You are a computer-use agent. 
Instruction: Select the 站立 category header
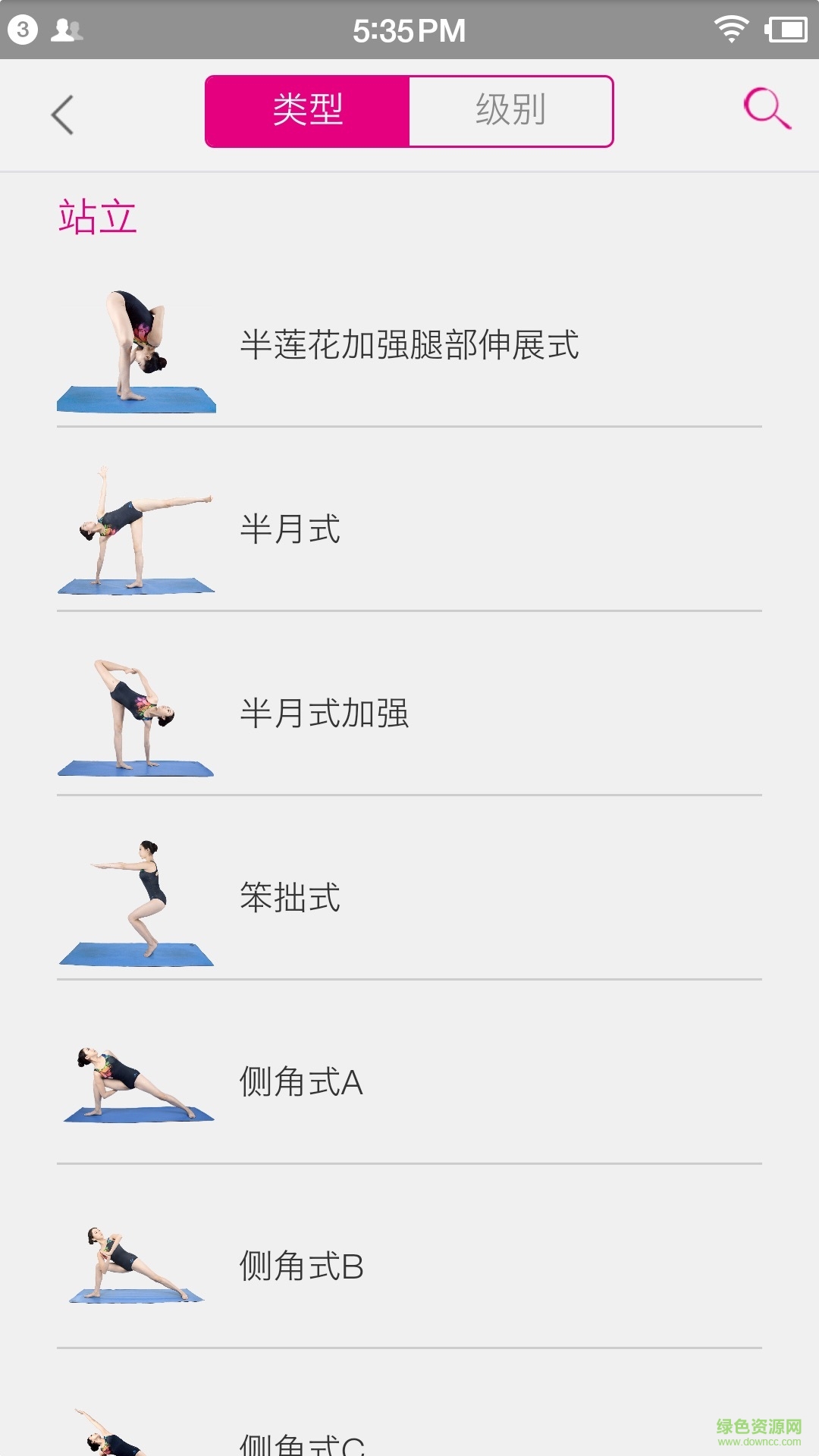97,215
